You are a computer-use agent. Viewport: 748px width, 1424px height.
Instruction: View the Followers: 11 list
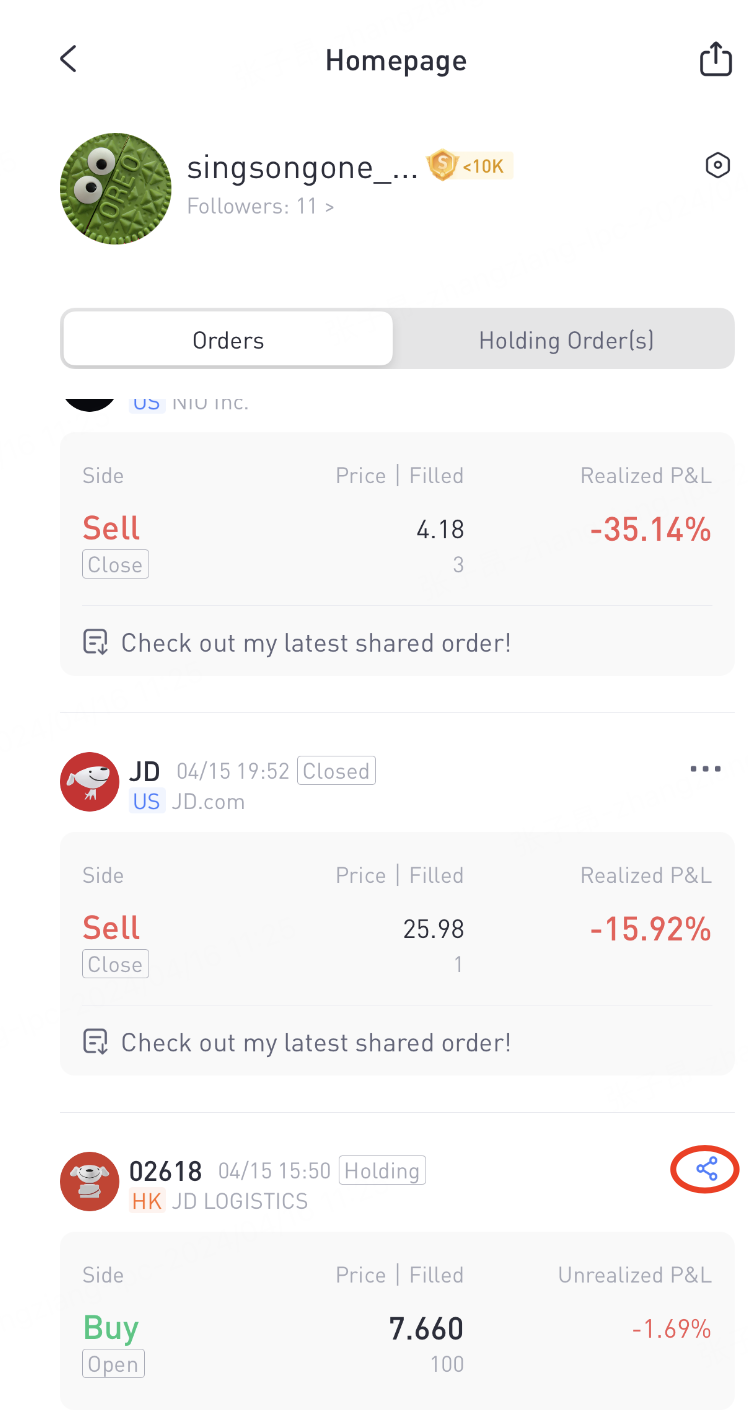pos(260,207)
